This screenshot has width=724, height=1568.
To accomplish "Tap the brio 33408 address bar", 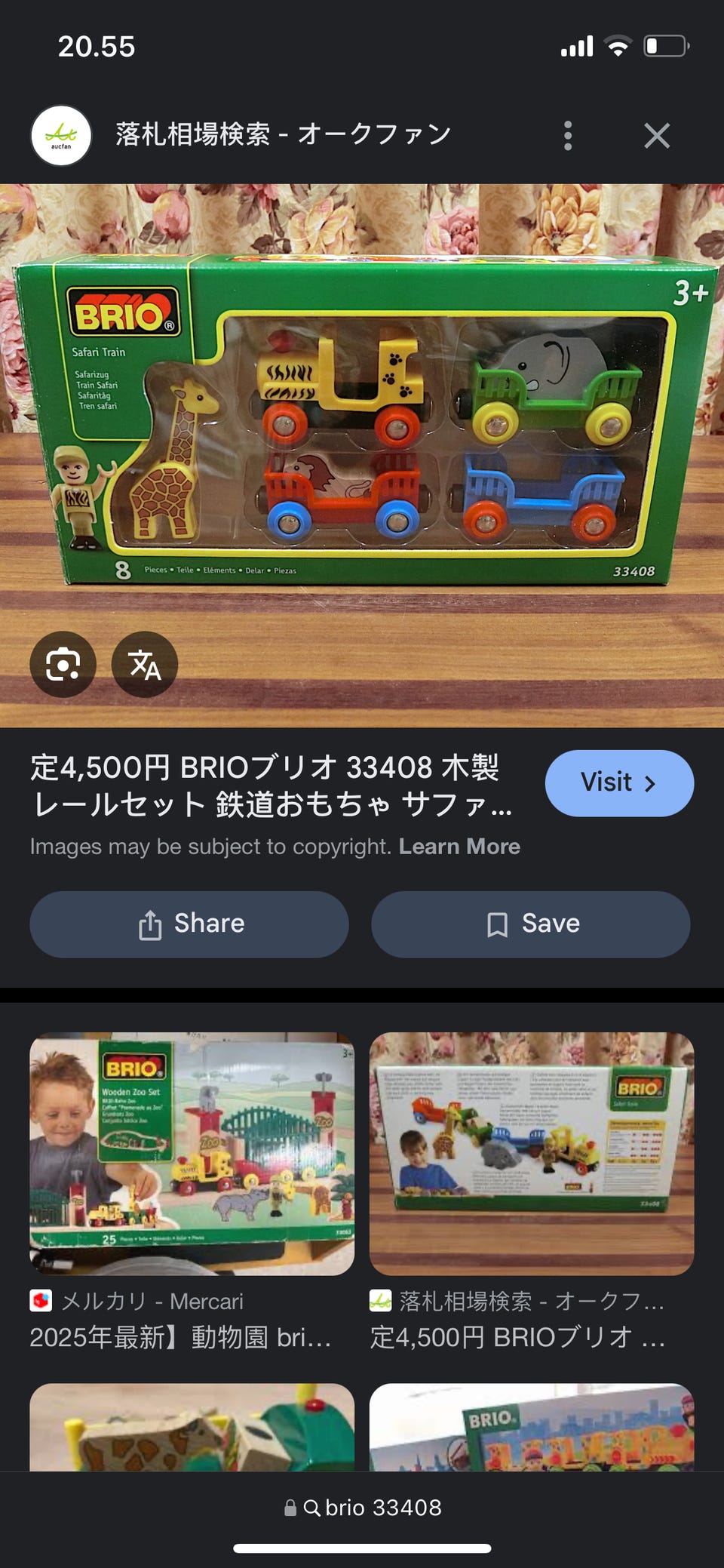I will [362, 1507].
